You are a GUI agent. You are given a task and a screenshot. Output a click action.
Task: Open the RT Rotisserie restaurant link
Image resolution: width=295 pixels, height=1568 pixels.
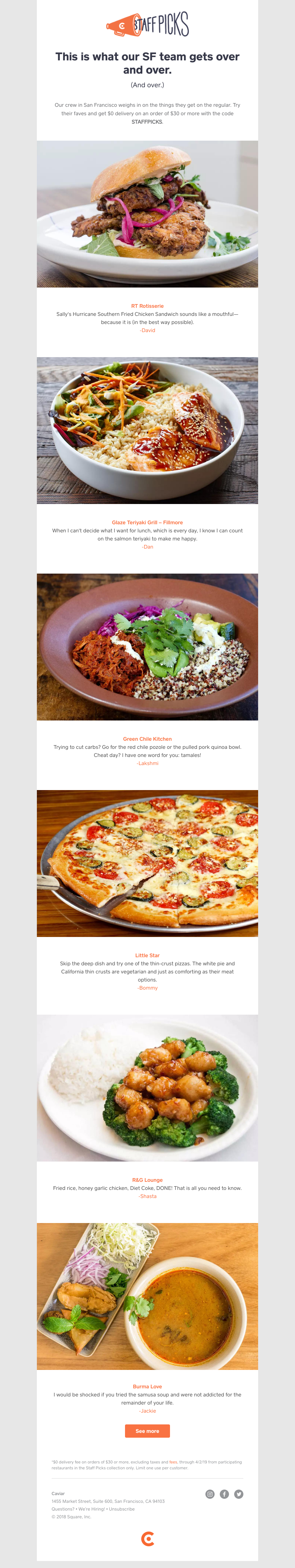(147, 306)
